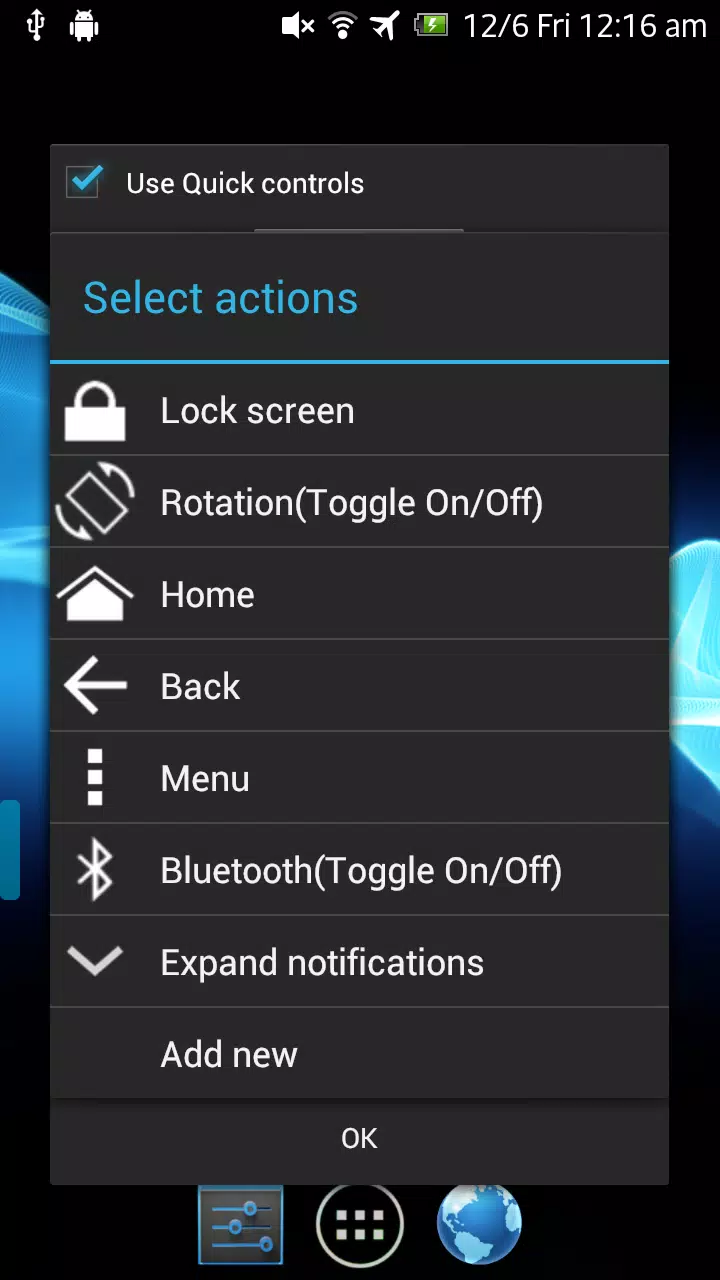This screenshot has height=1280, width=720.
Task: Open the app drawer grid icon
Action: click(360, 1224)
